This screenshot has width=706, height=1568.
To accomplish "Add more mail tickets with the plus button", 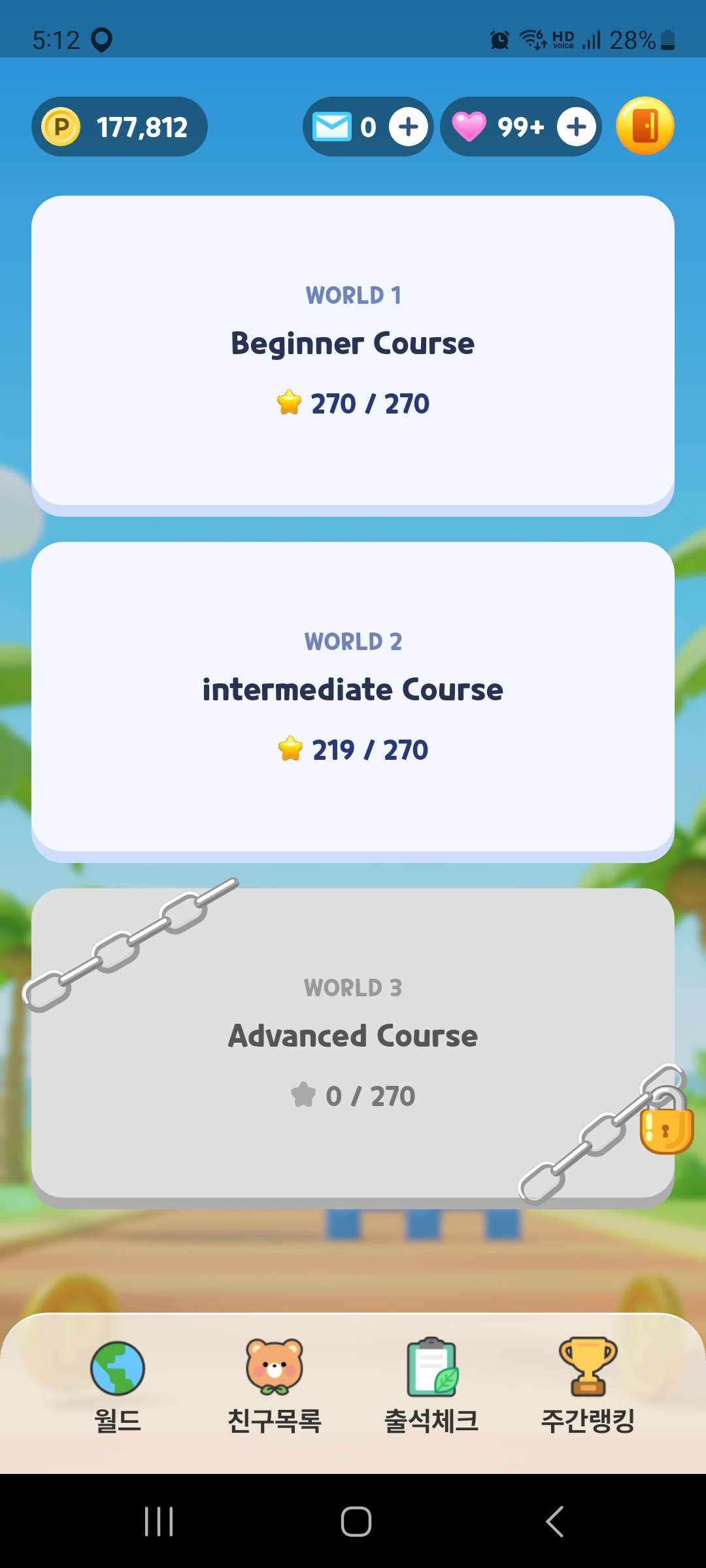I will [x=409, y=127].
